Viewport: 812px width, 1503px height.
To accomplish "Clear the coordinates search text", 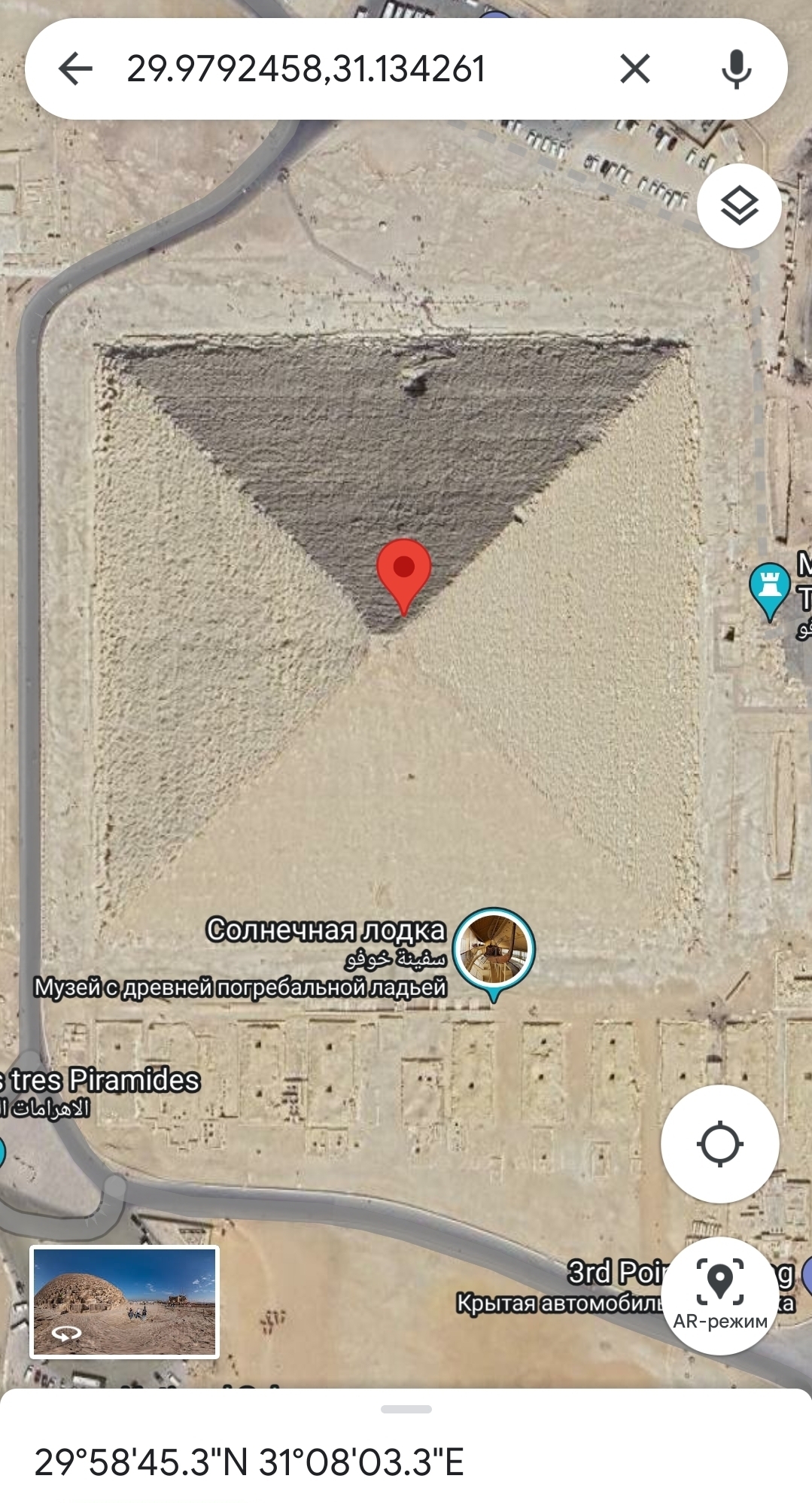I will 634,69.
